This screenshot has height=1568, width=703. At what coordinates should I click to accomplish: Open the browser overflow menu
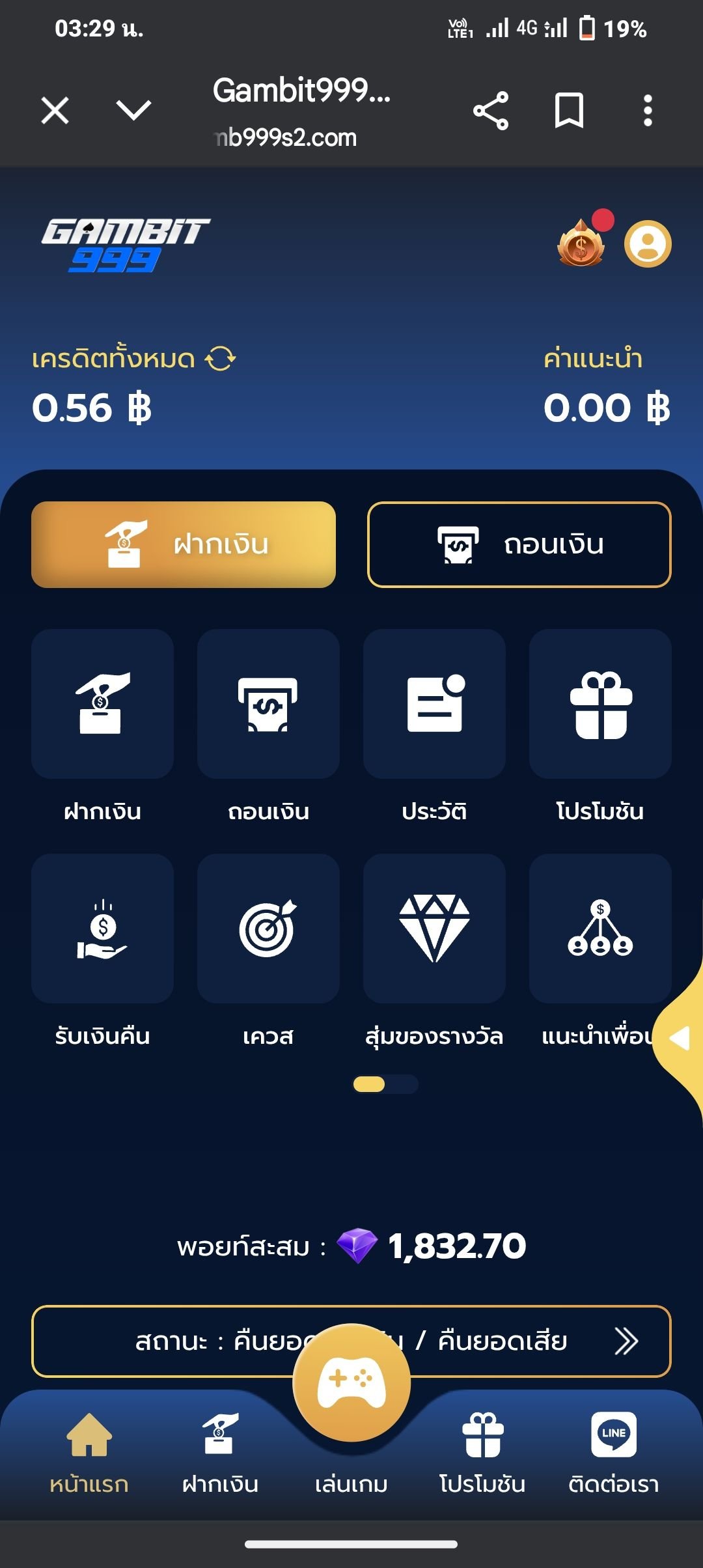point(647,111)
